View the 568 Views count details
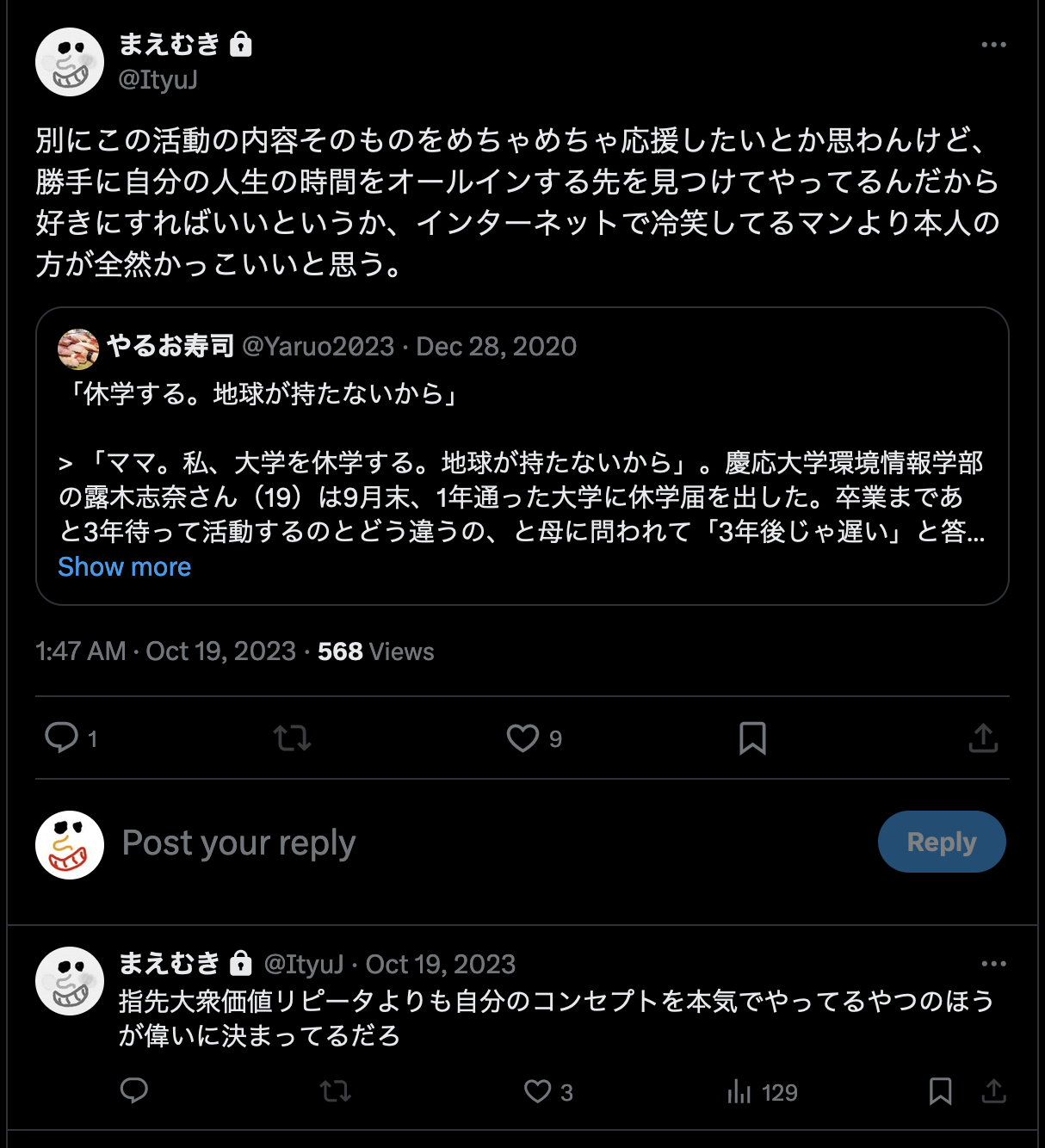Image resolution: width=1045 pixels, height=1148 pixels. [375, 651]
